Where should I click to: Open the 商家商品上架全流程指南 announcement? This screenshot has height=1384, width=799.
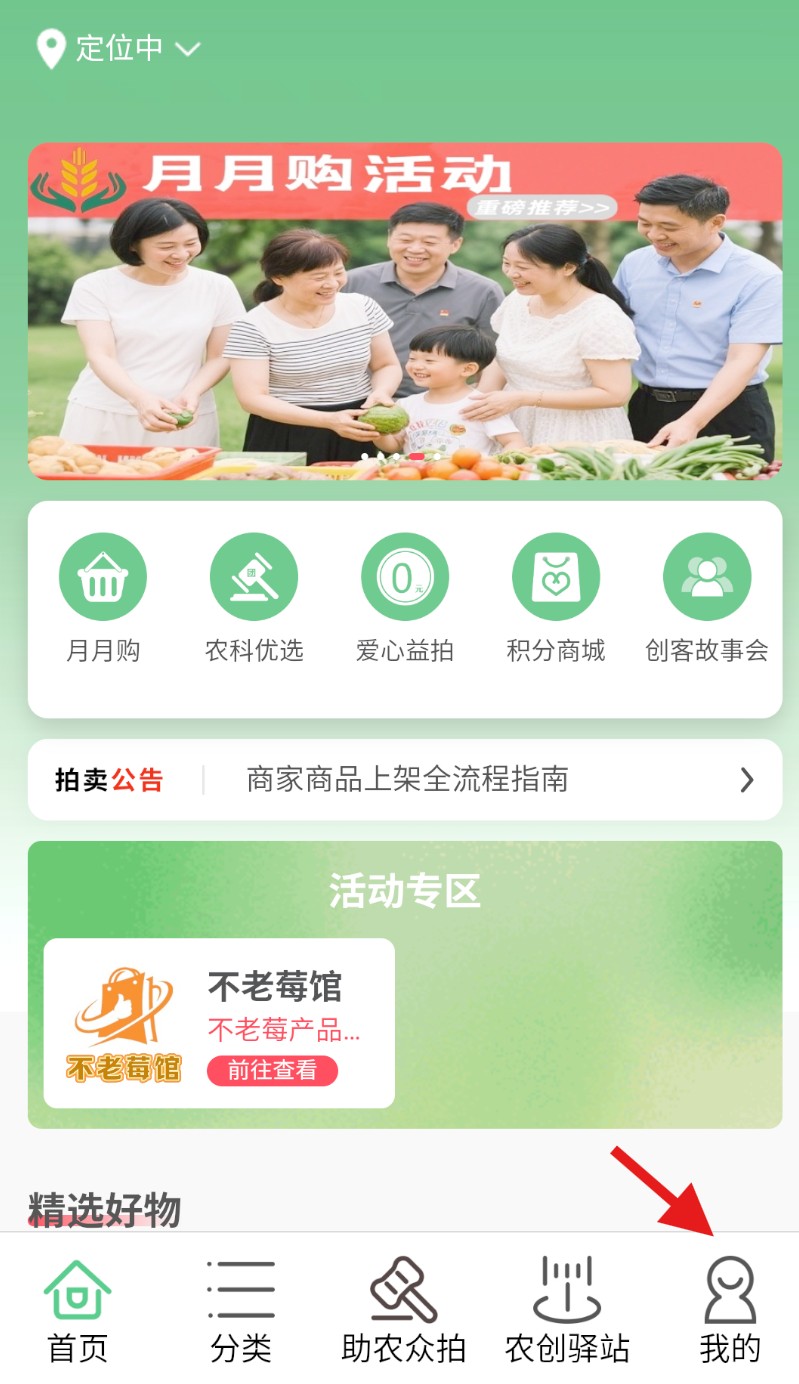point(407,780)
